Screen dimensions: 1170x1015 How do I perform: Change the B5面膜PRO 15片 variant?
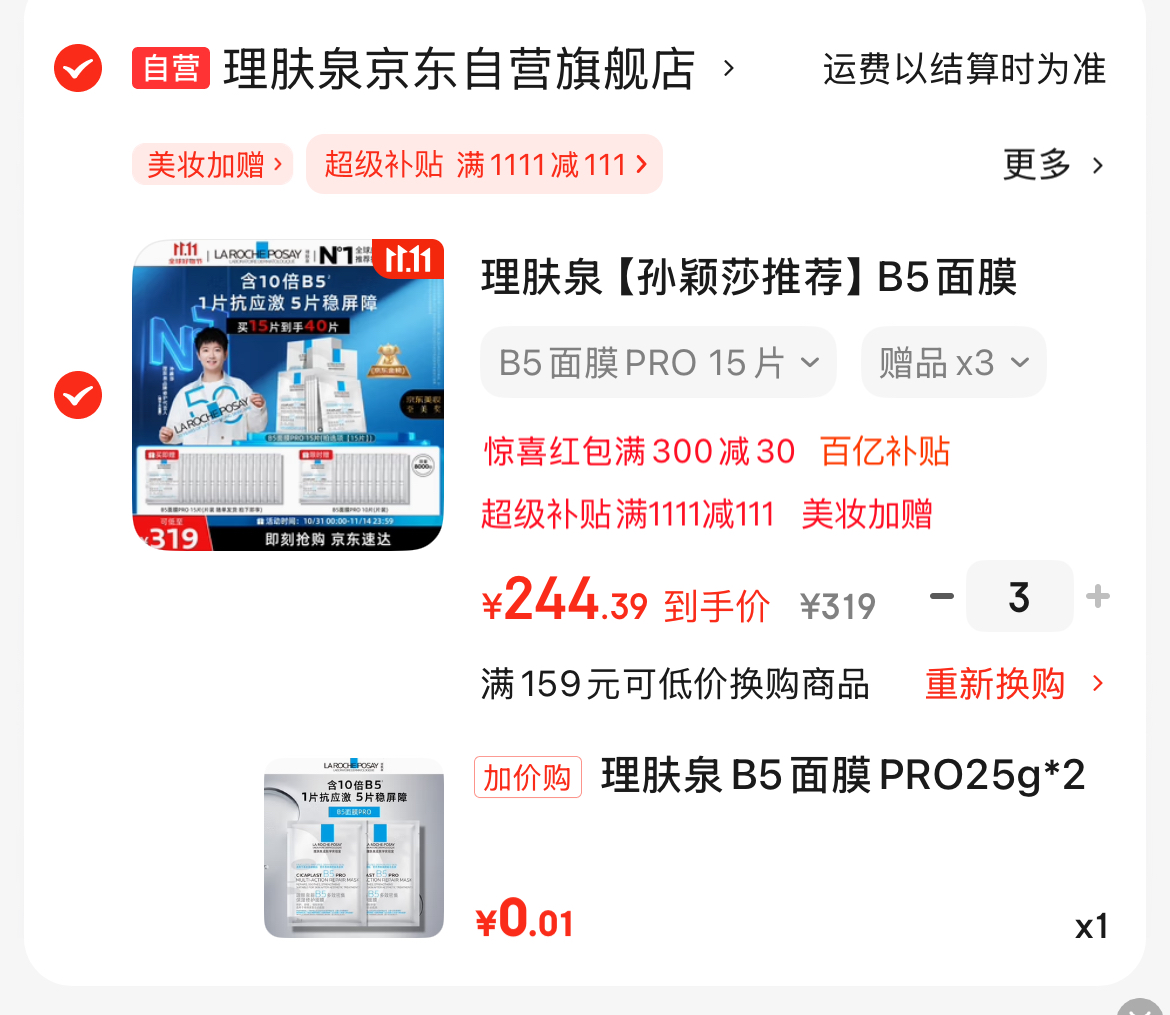tap(658, 362)
